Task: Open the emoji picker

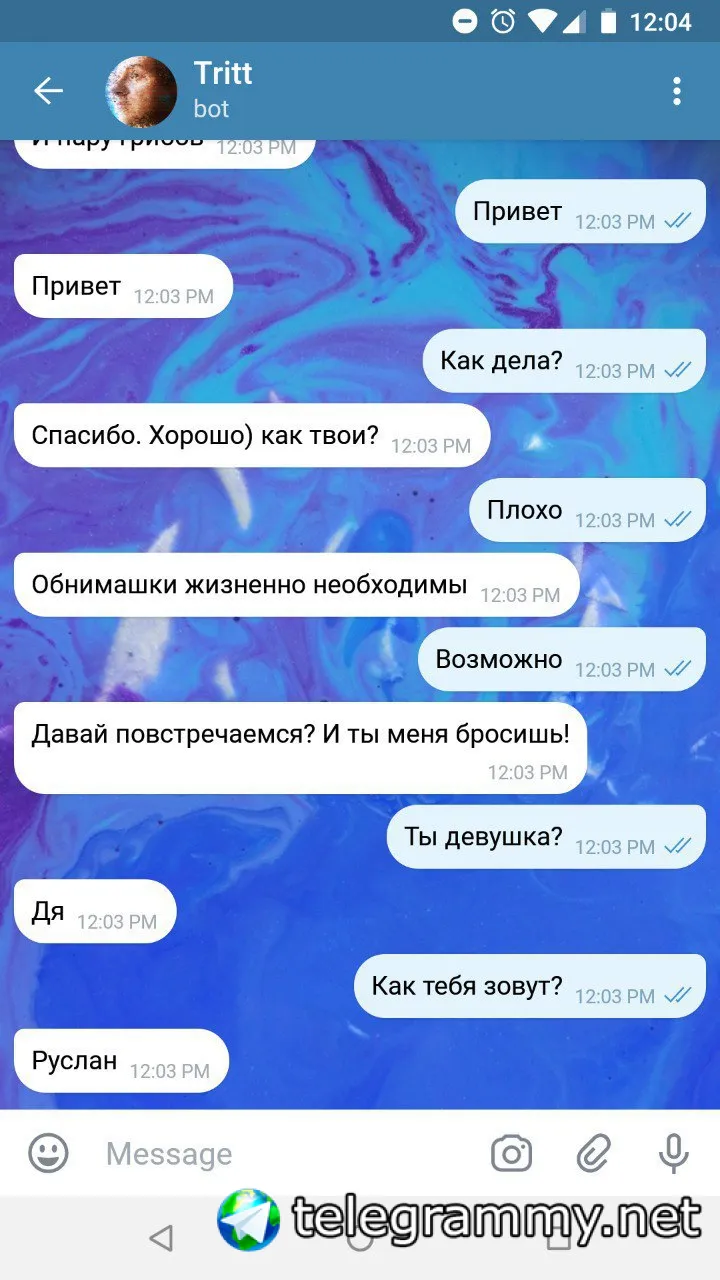Action: [x=48, y=1153]
